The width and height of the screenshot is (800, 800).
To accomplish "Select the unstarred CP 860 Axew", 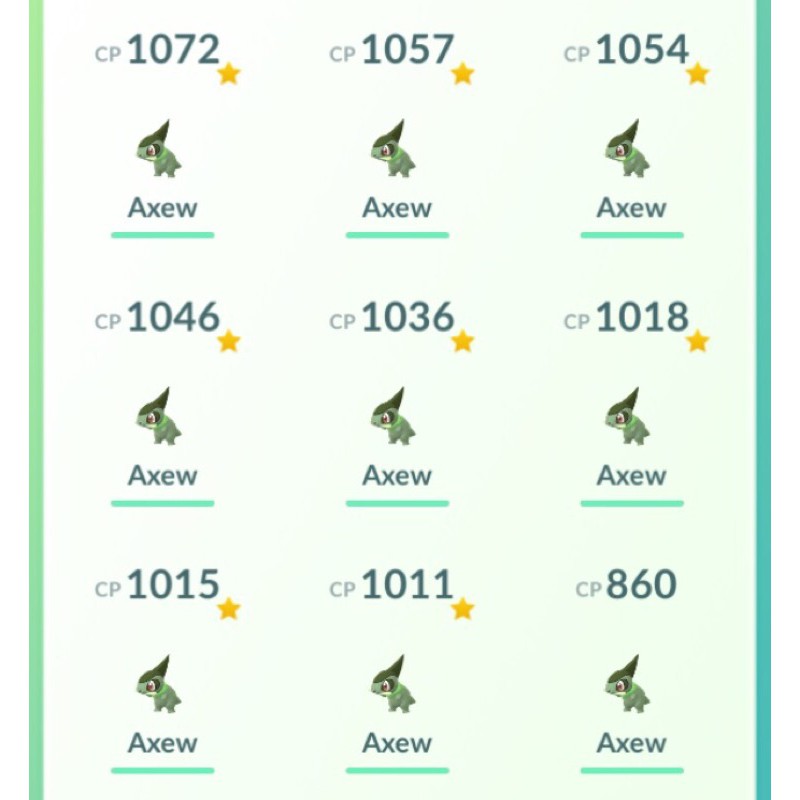I will [x=630, y=685].
